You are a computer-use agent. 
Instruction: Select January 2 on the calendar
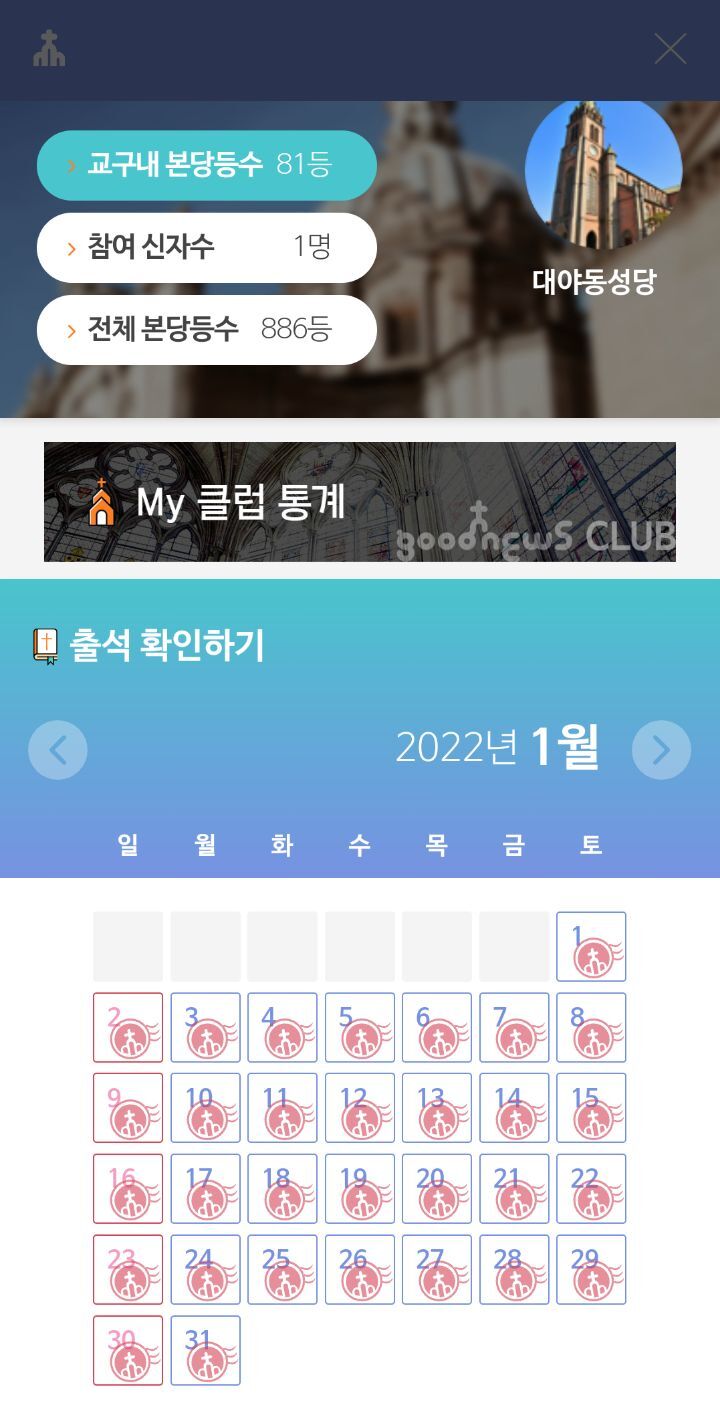point(128,1027)
